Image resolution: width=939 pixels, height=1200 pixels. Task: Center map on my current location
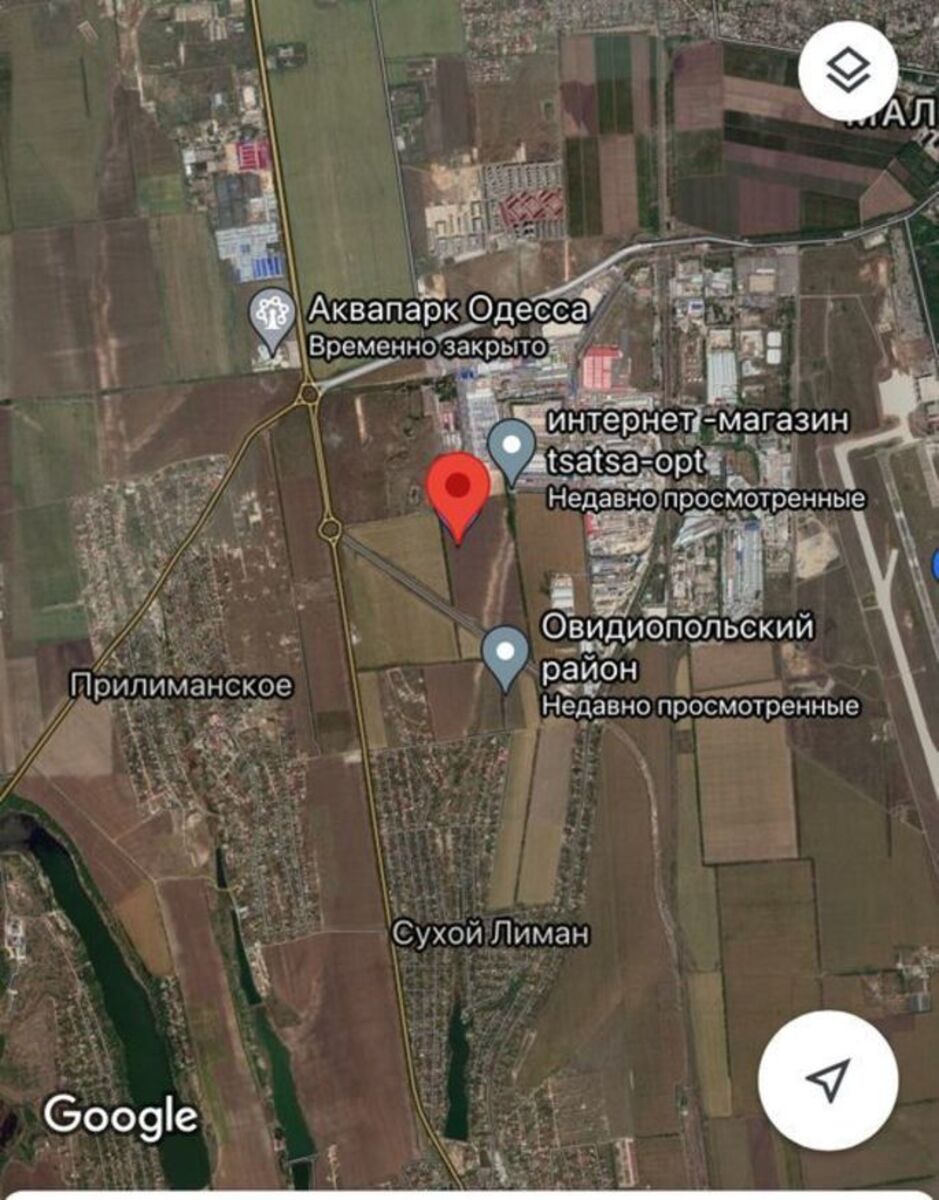(x=828, y=1080)
